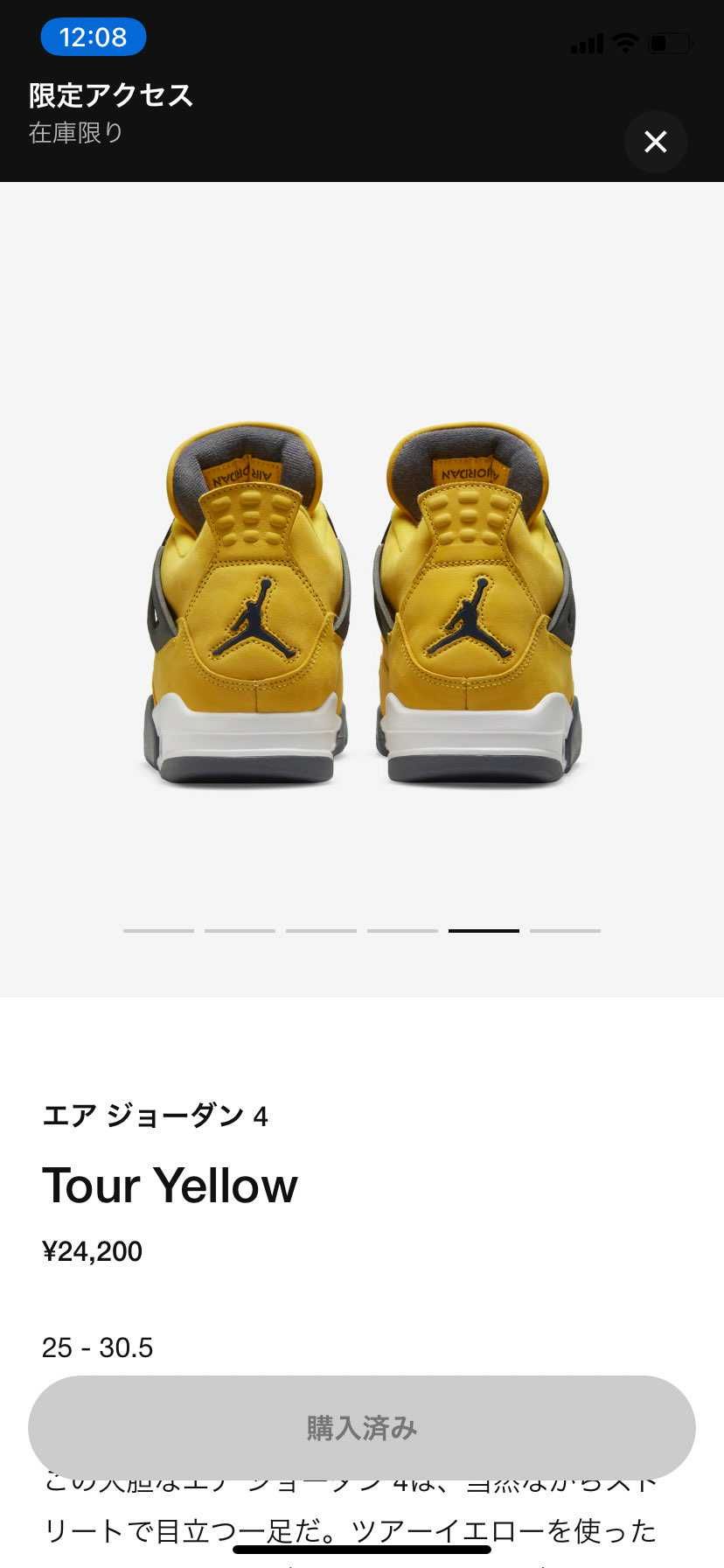Screen dimensions: 724x1568
Task: Tap the X icon to dismiss the product
Action: (655, 142)
